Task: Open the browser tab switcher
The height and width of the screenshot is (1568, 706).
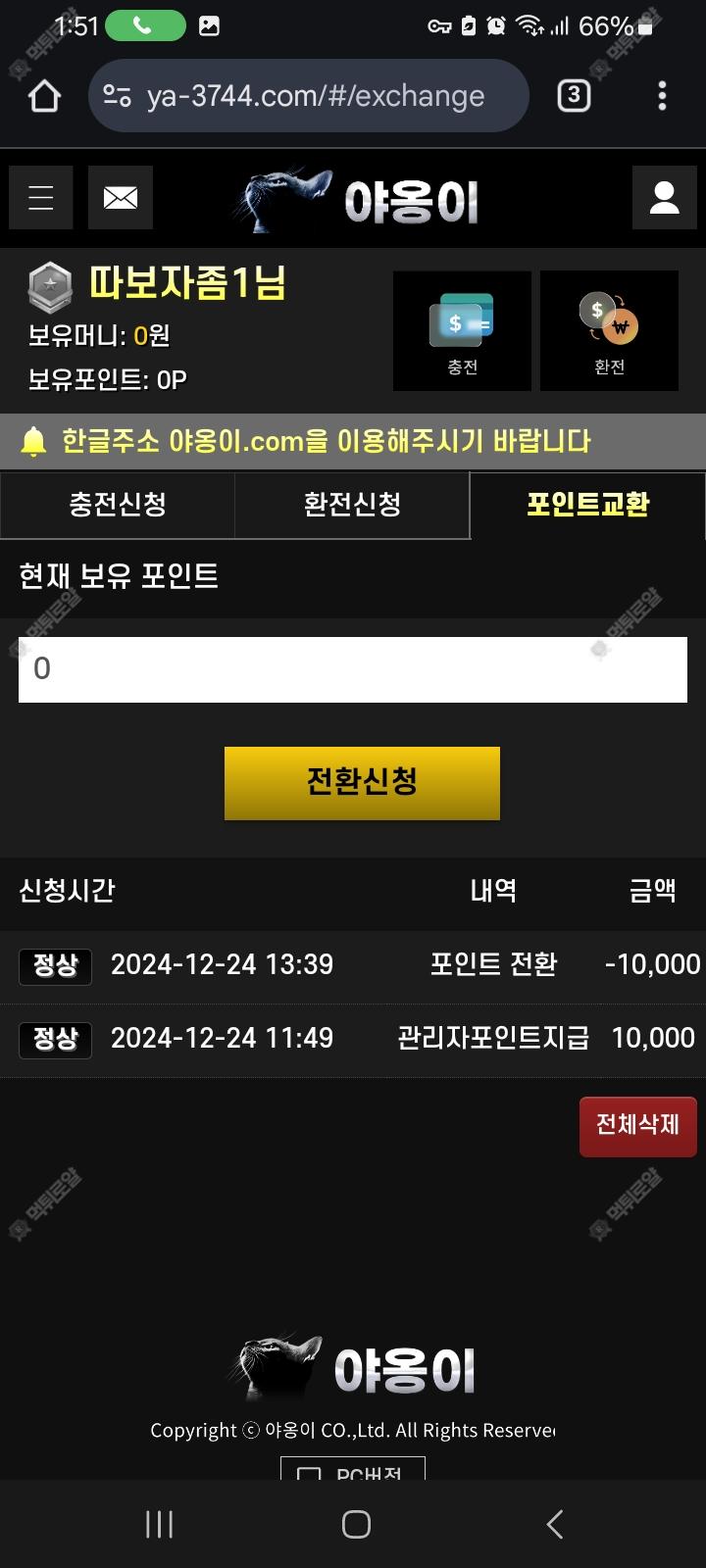Action: point(574,96)
